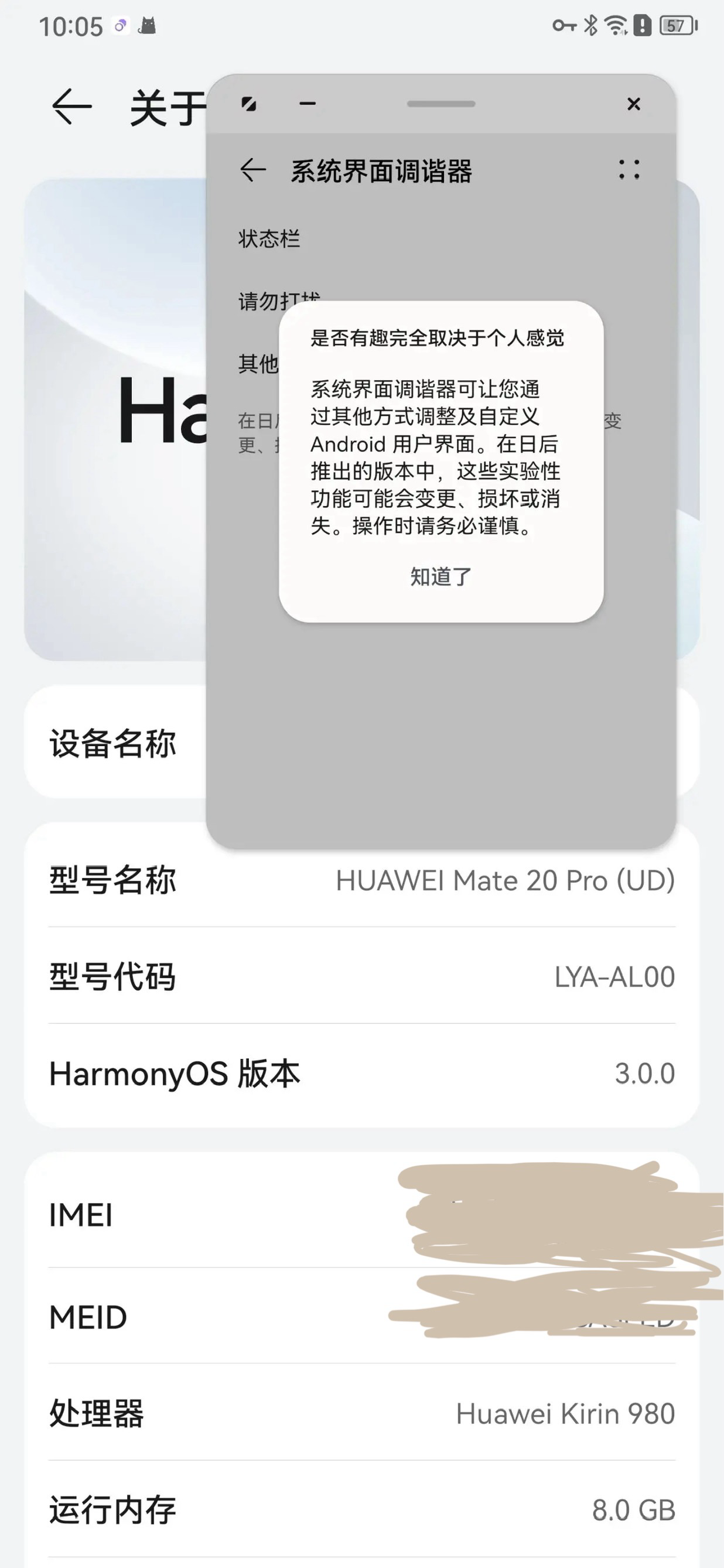Maximize floating window to full screen
This screenshot has height=1568, width=724.
248,104
